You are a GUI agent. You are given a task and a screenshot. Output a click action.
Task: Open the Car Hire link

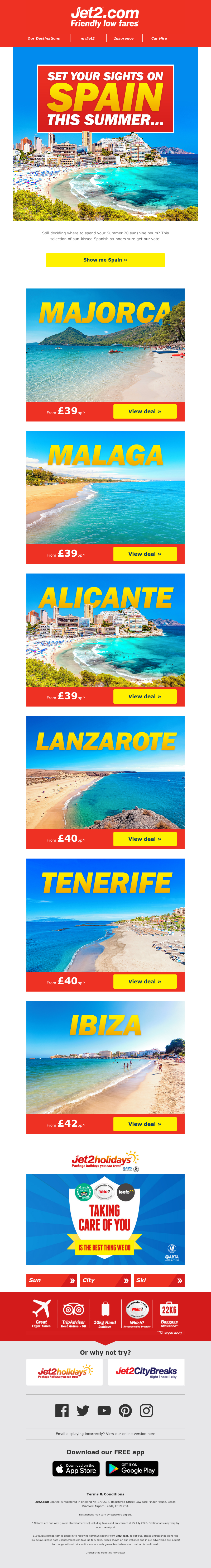(x=159, y=38)
